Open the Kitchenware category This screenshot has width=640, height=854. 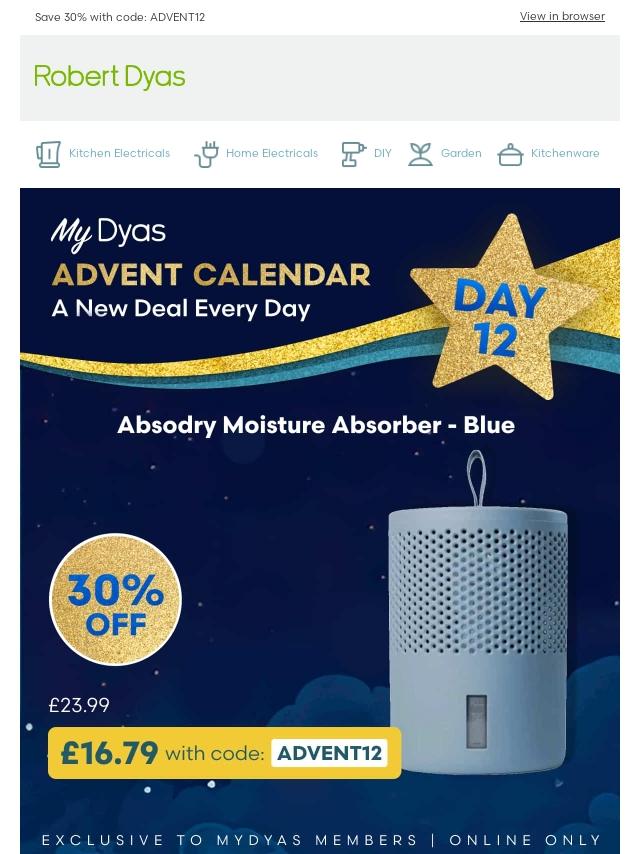(x=548, y=154)
